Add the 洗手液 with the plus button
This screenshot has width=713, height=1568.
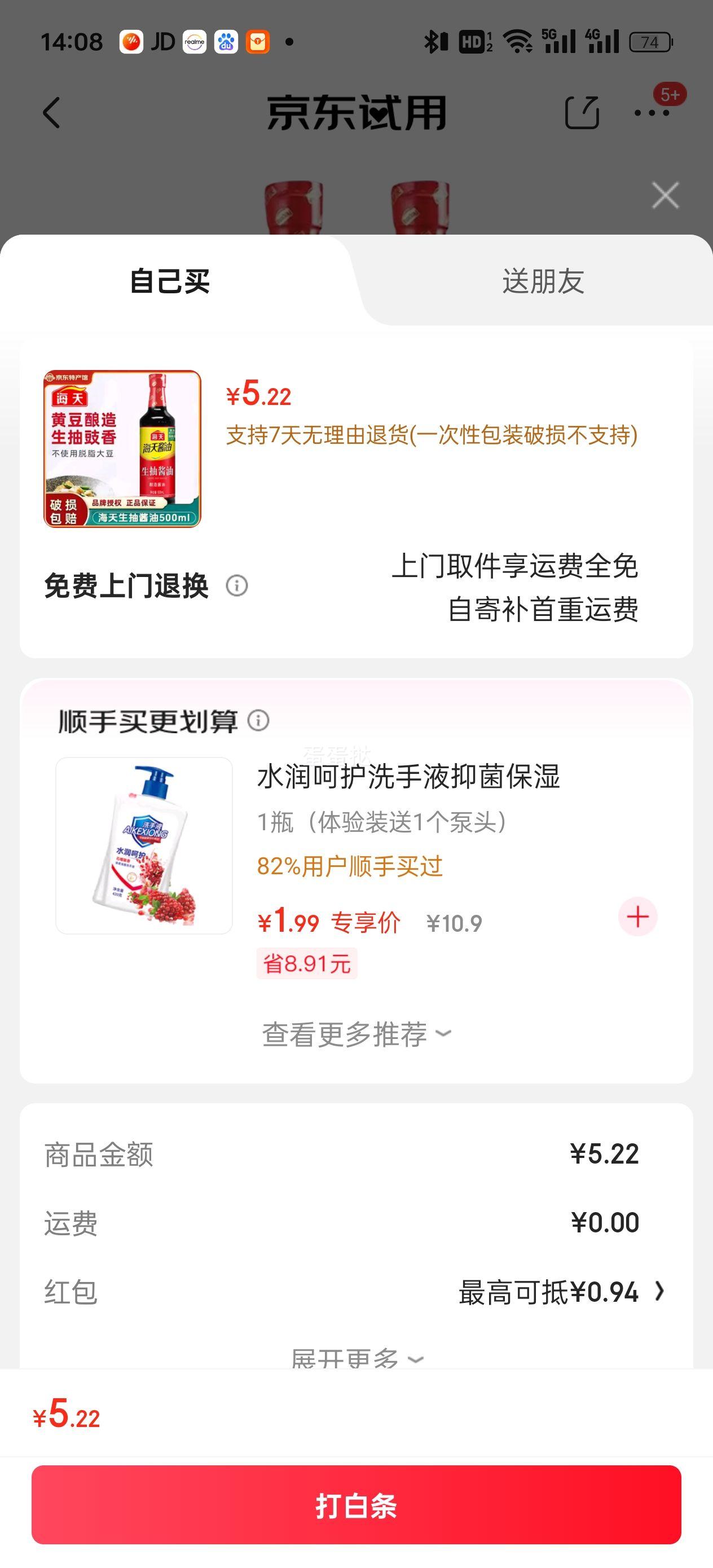pos(637,917)
